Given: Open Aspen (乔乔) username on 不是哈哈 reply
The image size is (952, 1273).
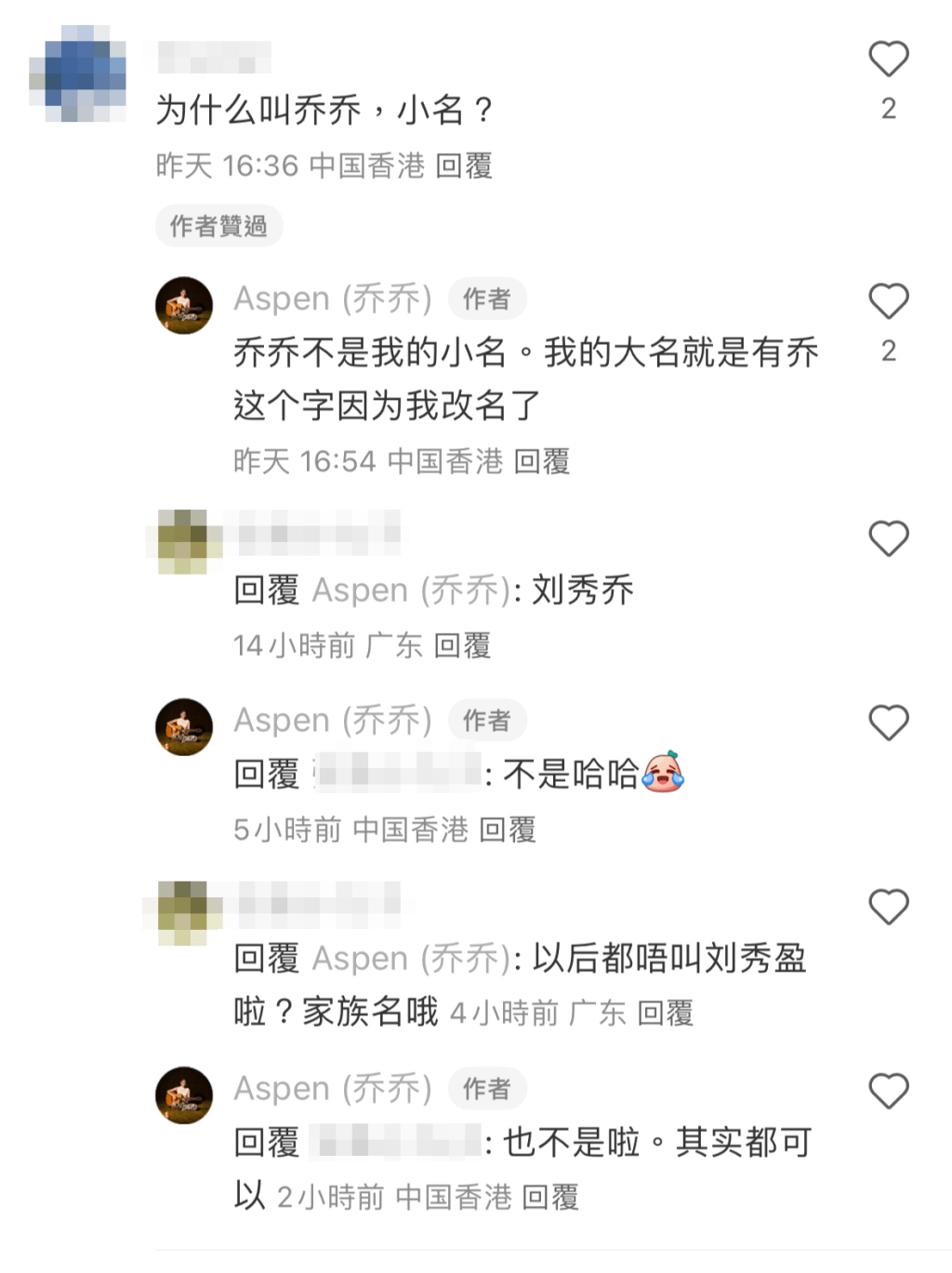Looking at the screenshot, I should (x=332, y=720).
